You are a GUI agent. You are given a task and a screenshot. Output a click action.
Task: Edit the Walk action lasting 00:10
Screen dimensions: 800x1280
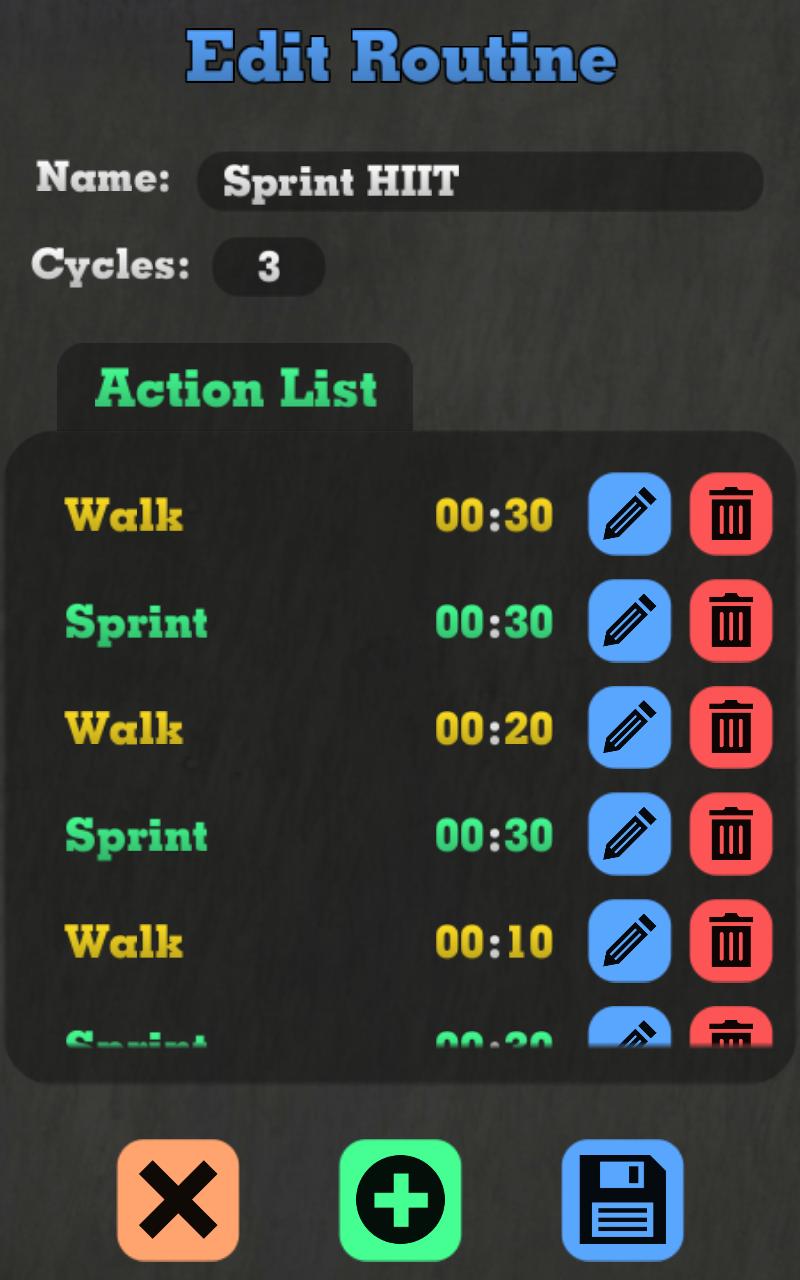(x=629, y=942)
